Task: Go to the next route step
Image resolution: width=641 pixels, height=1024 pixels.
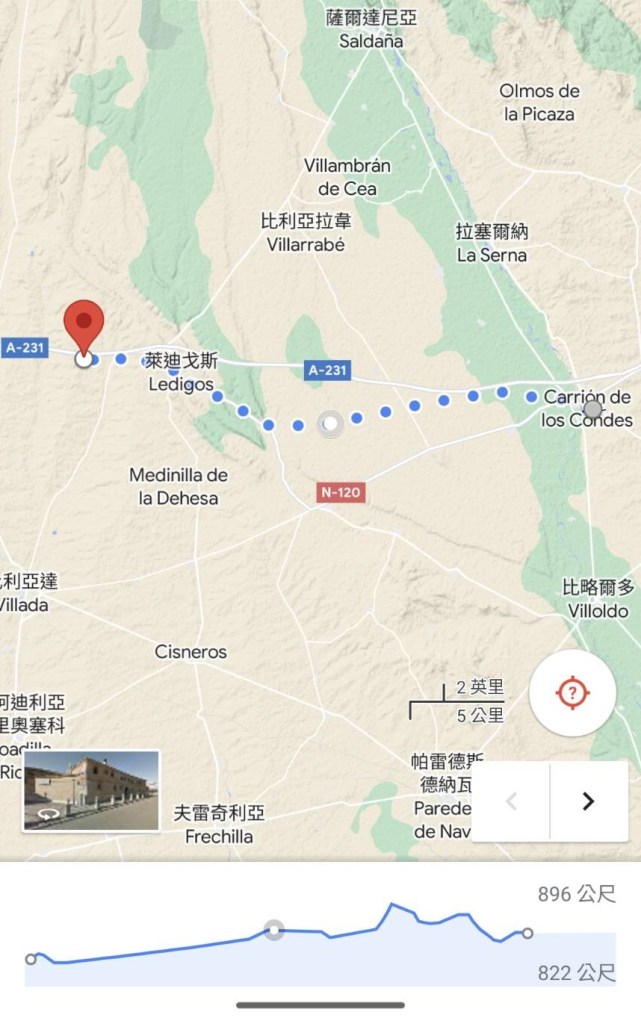Action: click(589, 800)
